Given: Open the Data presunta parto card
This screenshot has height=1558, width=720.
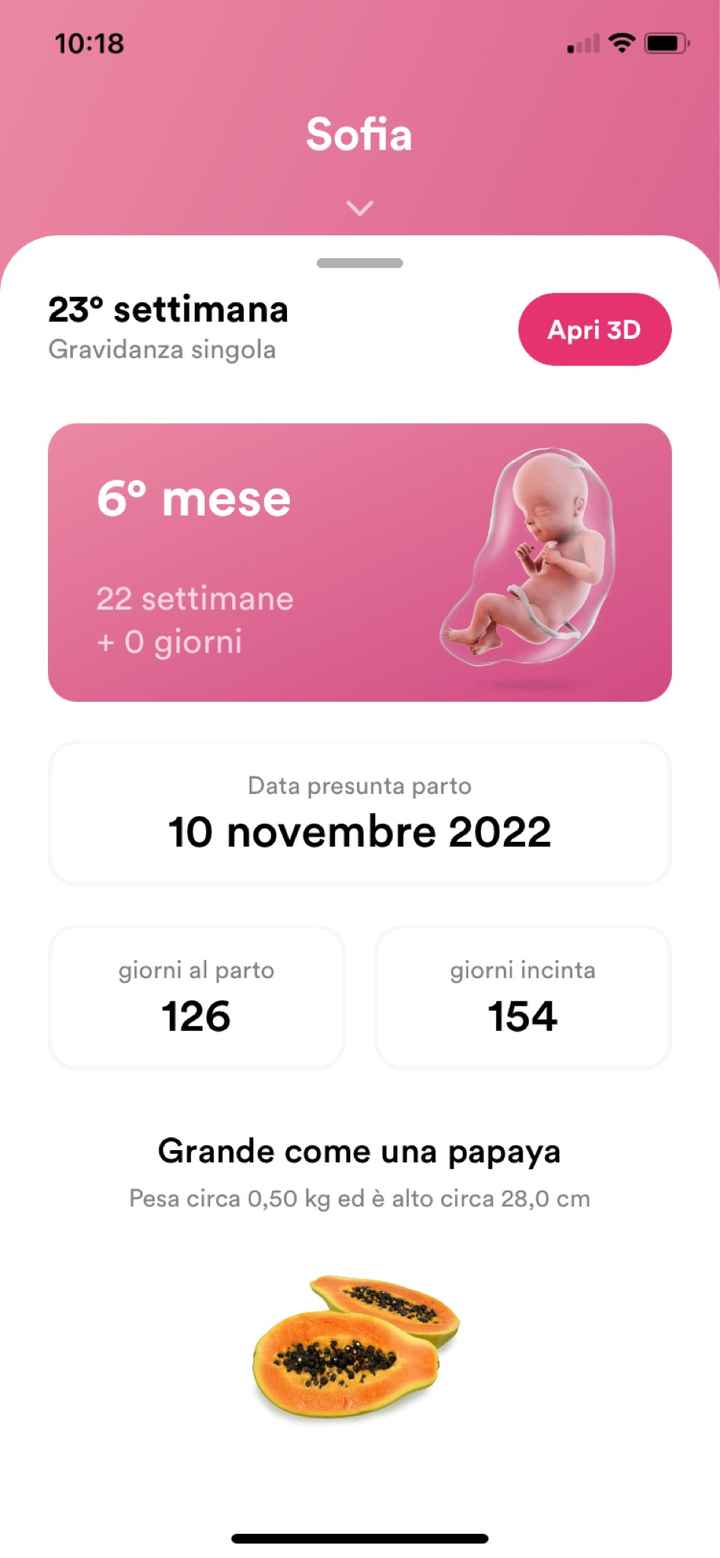Looking at the screenshot, I should (359, 812).
